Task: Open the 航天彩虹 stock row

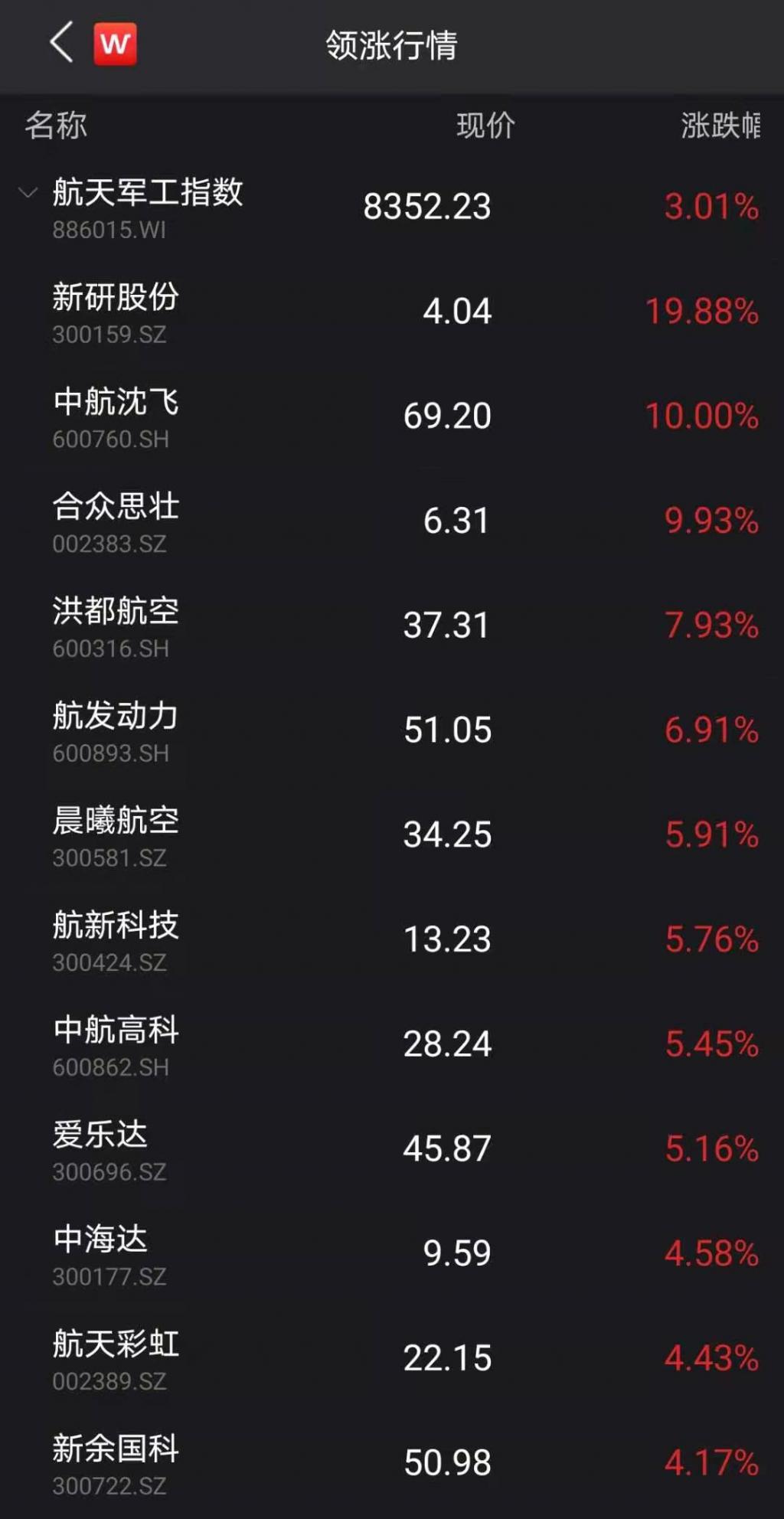Action: click(x=392, y=1359)
